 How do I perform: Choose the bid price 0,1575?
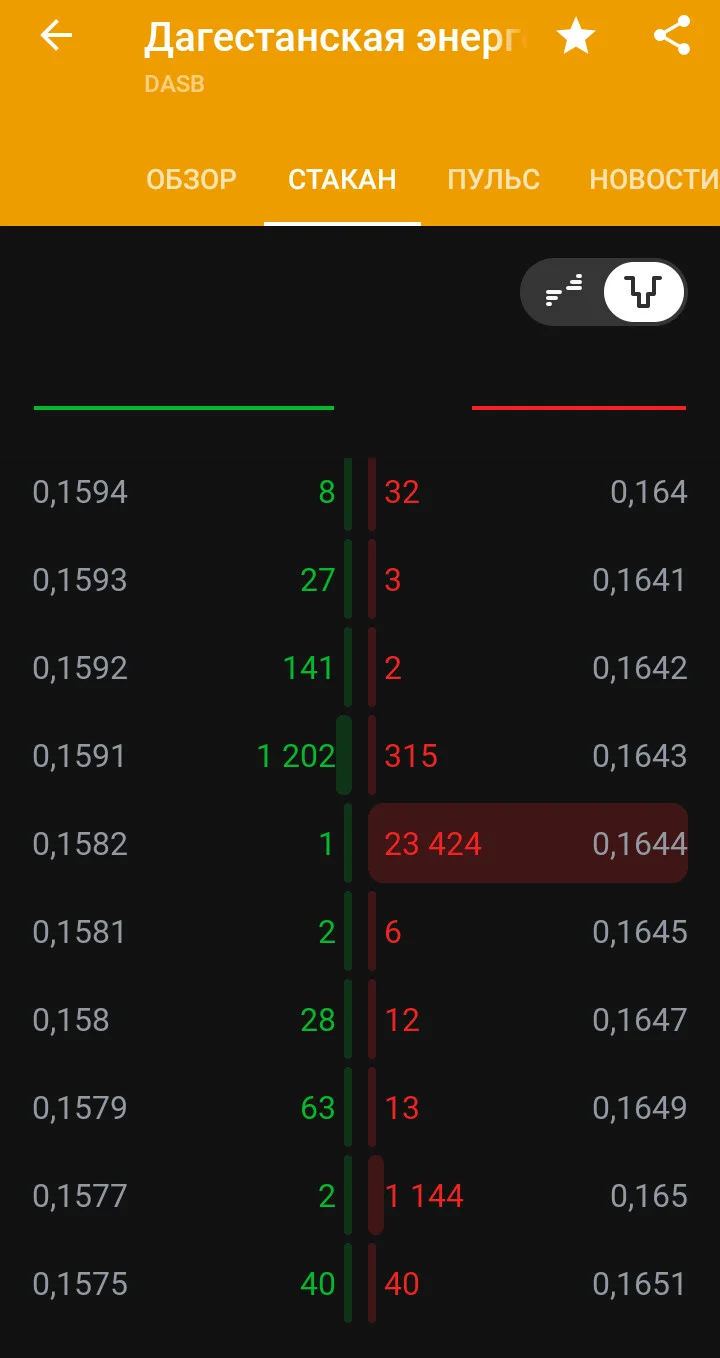[80, 1284]
